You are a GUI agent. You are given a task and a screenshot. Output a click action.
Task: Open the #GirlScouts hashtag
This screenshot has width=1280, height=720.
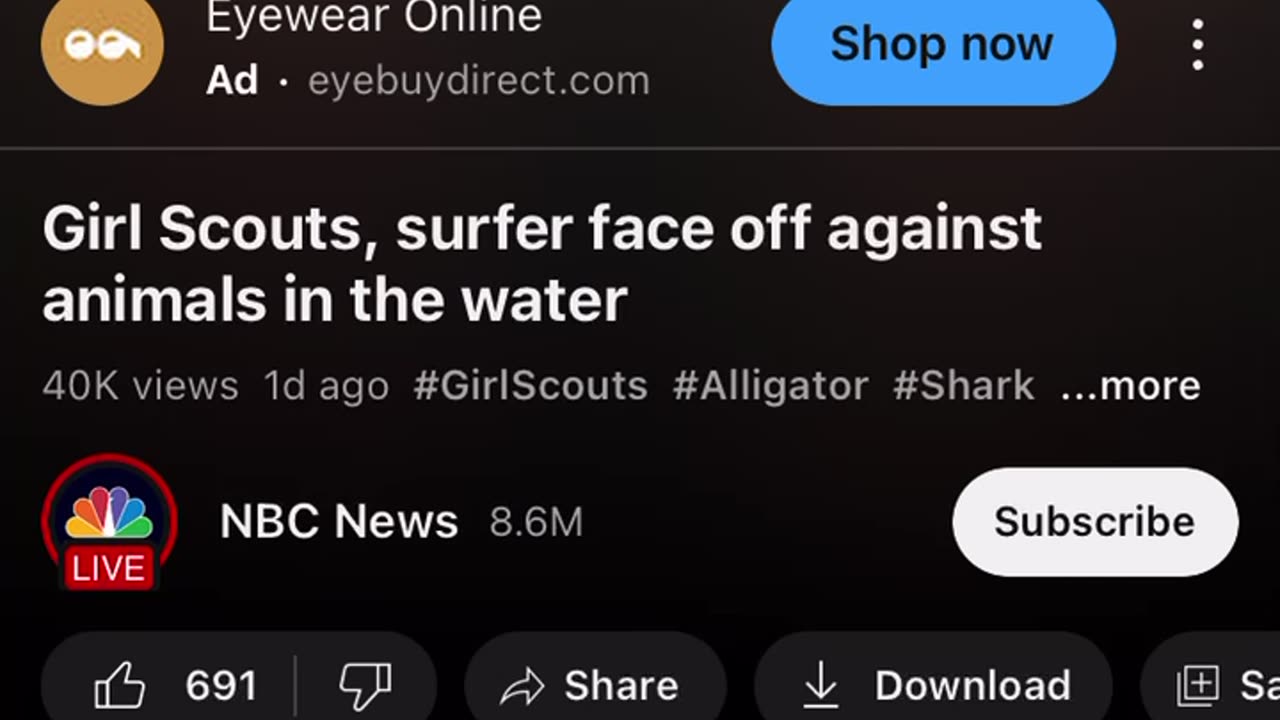tap(530, 386)
